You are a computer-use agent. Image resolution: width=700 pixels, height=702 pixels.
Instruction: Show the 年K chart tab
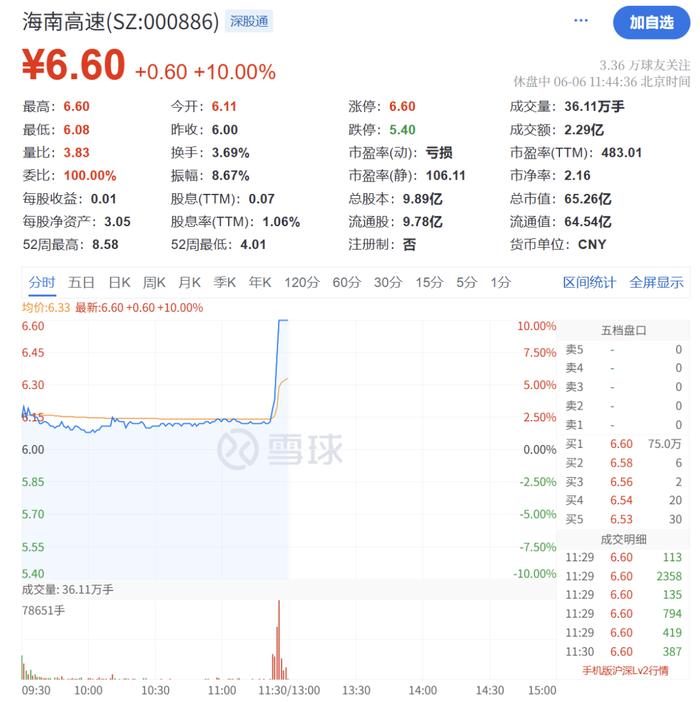pos(260,282)
